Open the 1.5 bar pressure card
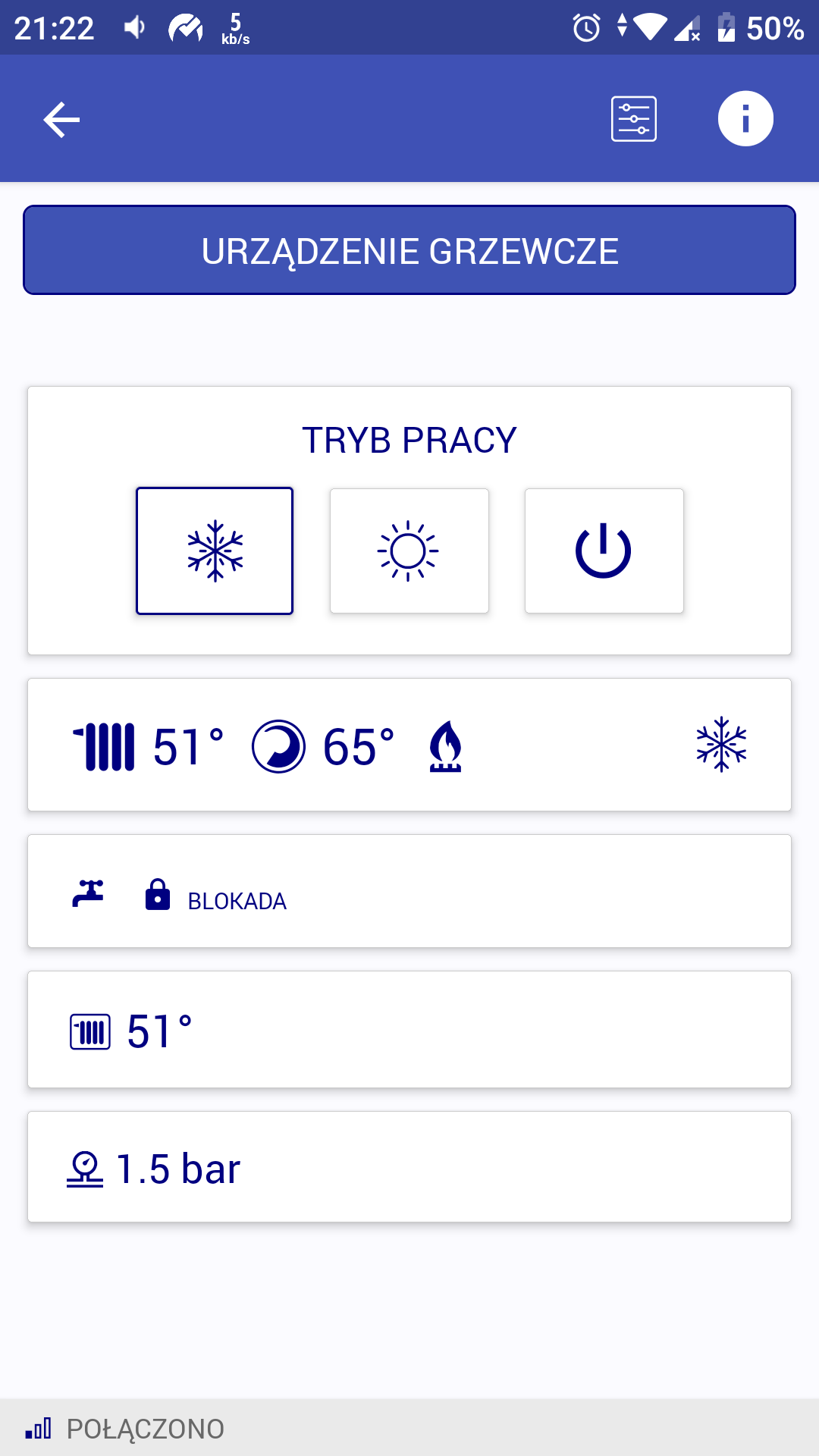Viewport: 819px width, 1456px height. [409, 1167]
